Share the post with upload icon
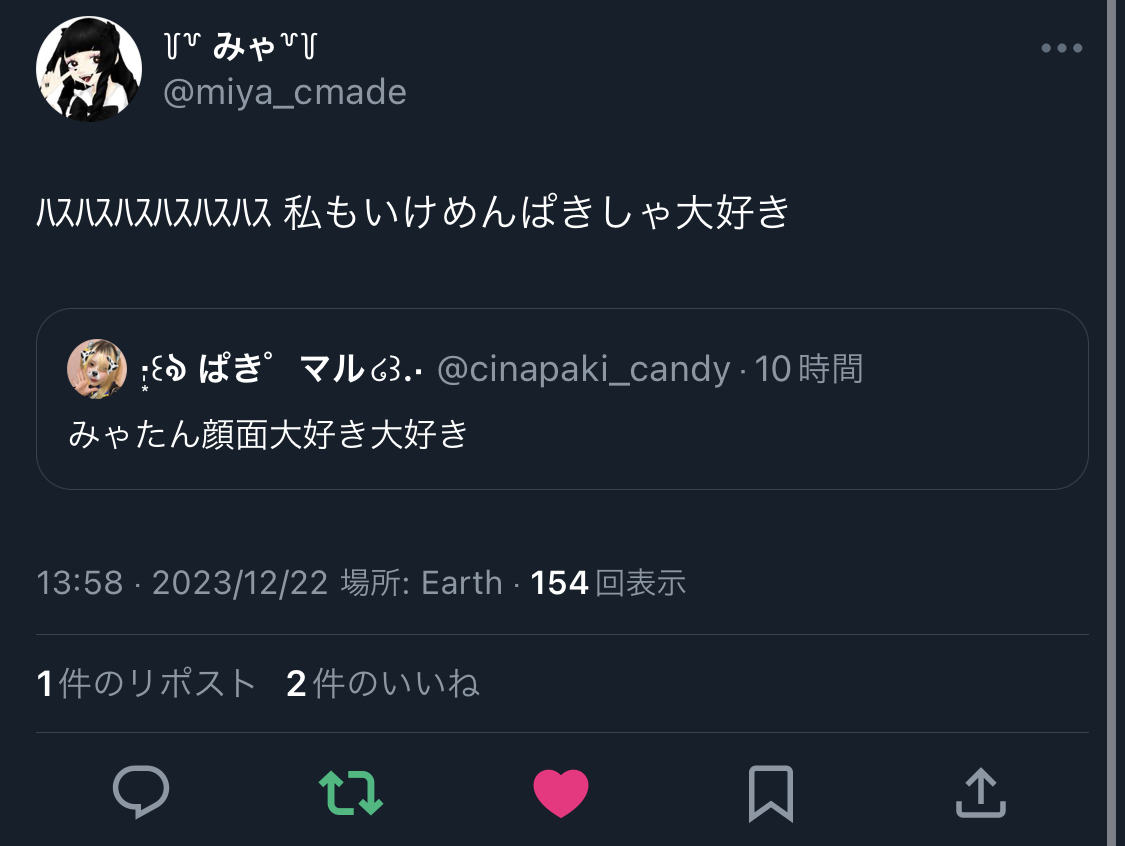Image resolution: width=1125 pixels, height=846 pixels. (981, 792)
